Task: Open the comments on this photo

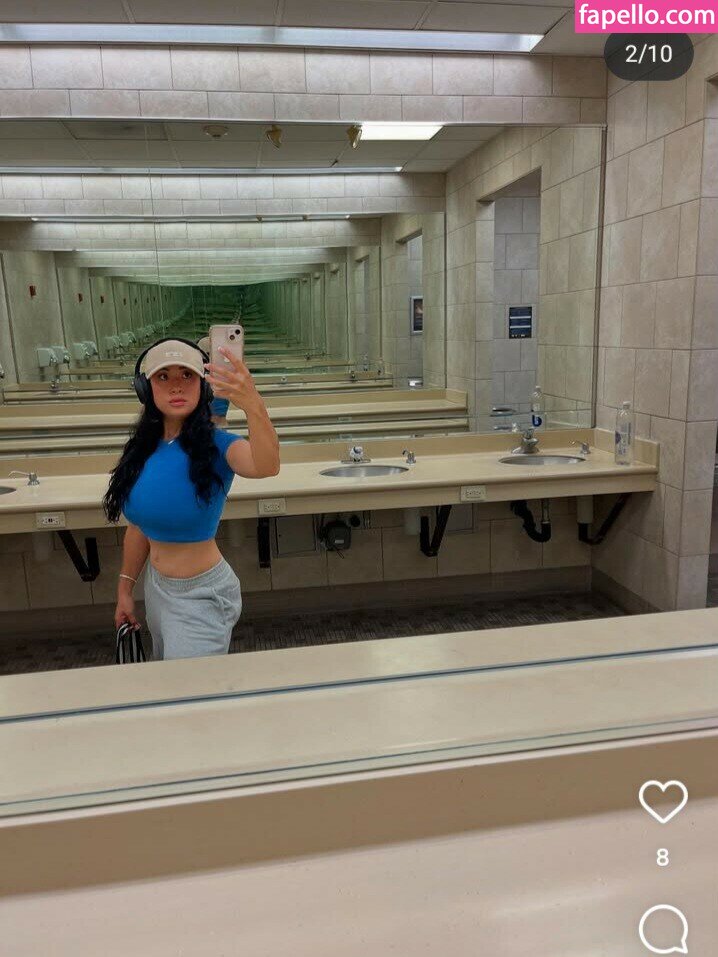Action: coord(663,929)
